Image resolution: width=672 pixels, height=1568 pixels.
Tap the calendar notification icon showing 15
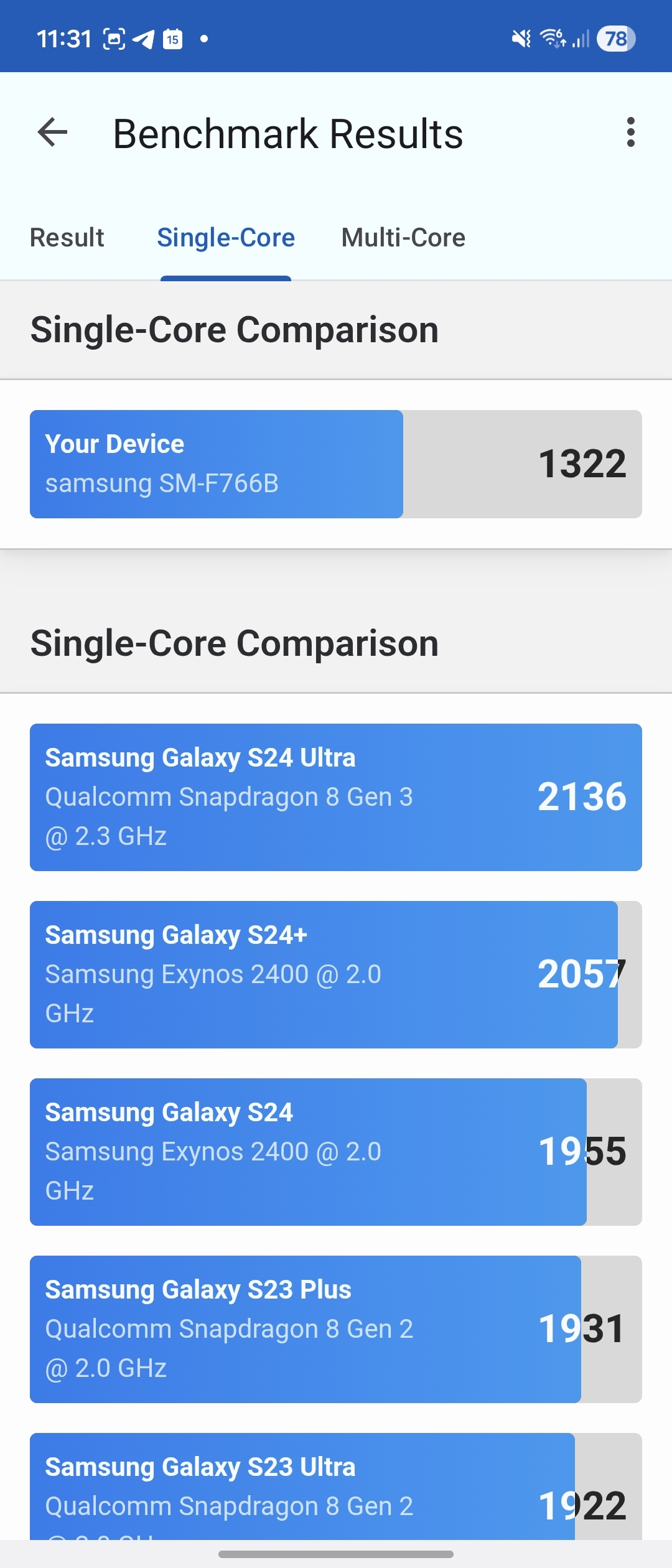173,39
